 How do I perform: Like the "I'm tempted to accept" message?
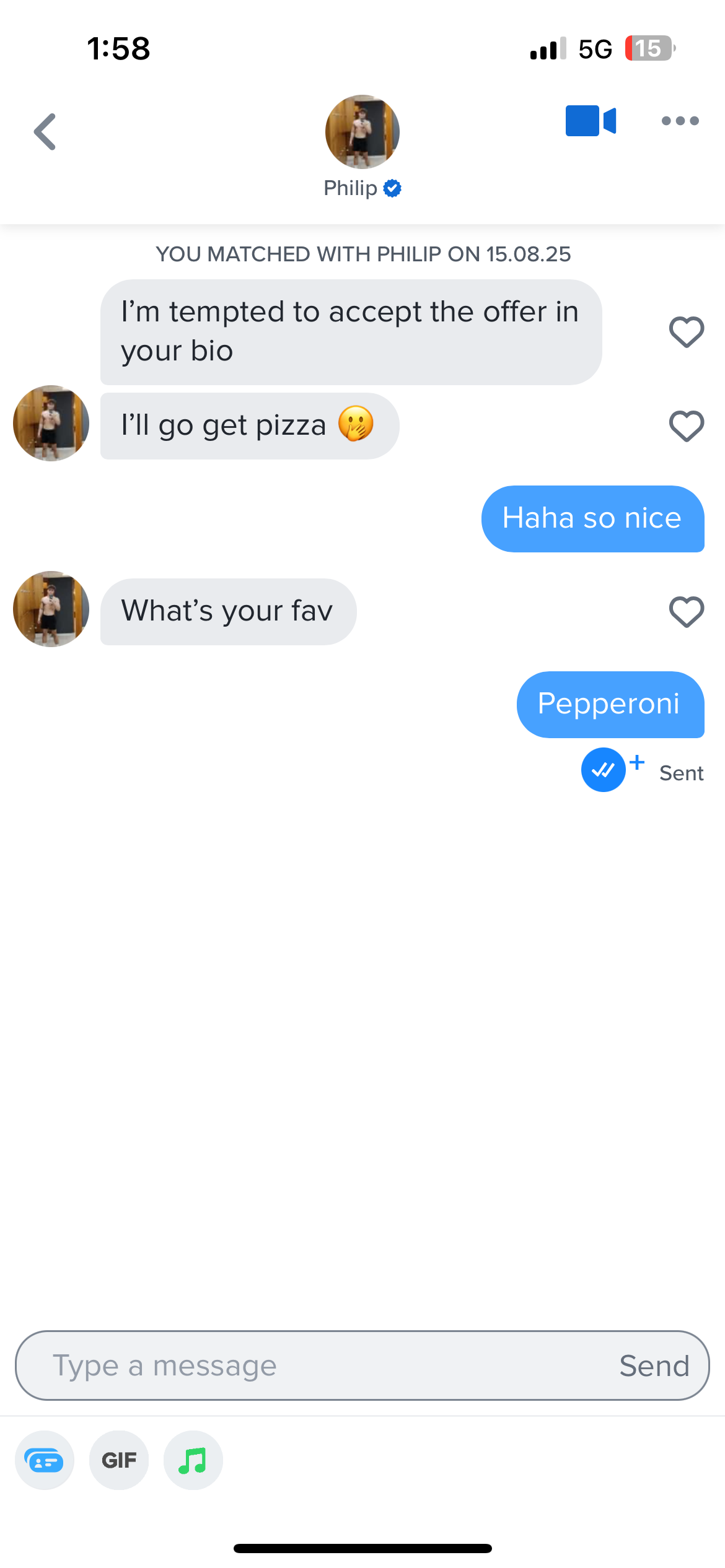[x=687, y=332]
